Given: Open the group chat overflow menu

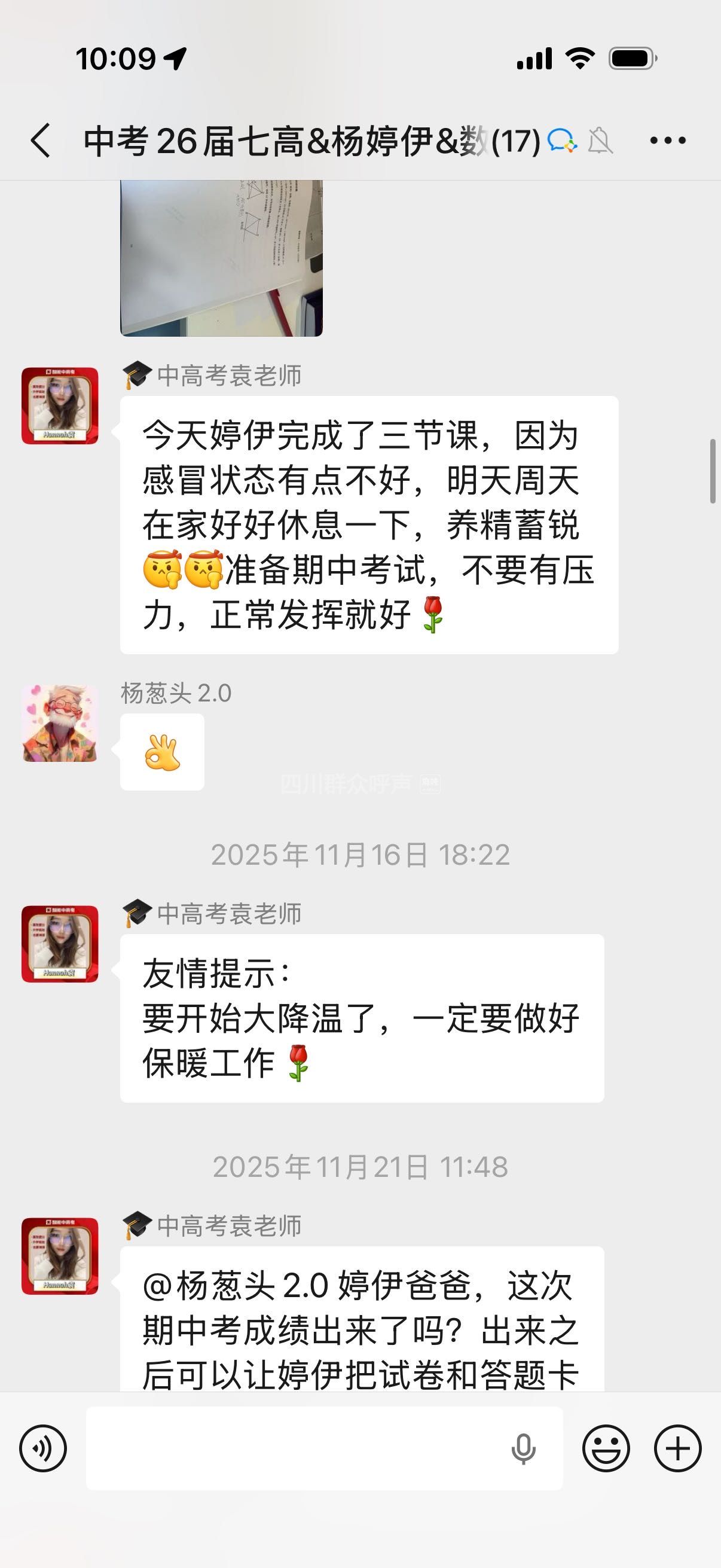Looking at the screenshot, I should 667,141.
